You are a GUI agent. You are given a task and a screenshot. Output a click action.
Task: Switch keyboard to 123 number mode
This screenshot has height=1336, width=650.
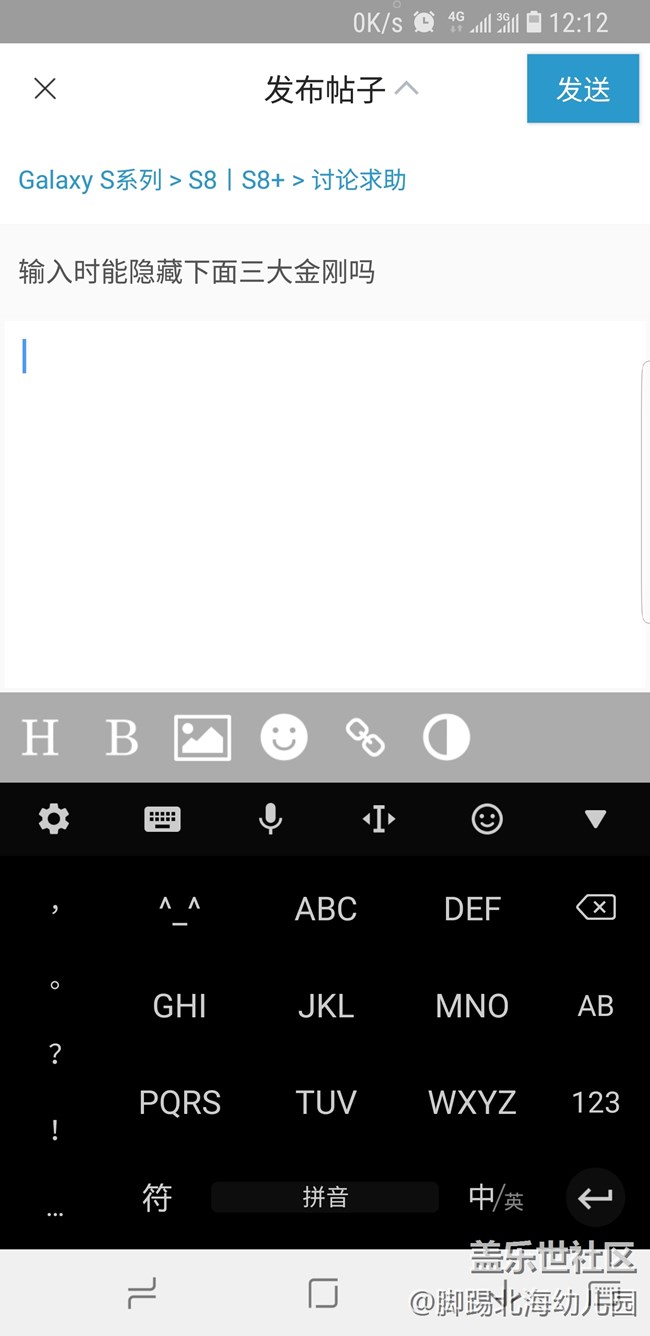tap(596, 1102)
